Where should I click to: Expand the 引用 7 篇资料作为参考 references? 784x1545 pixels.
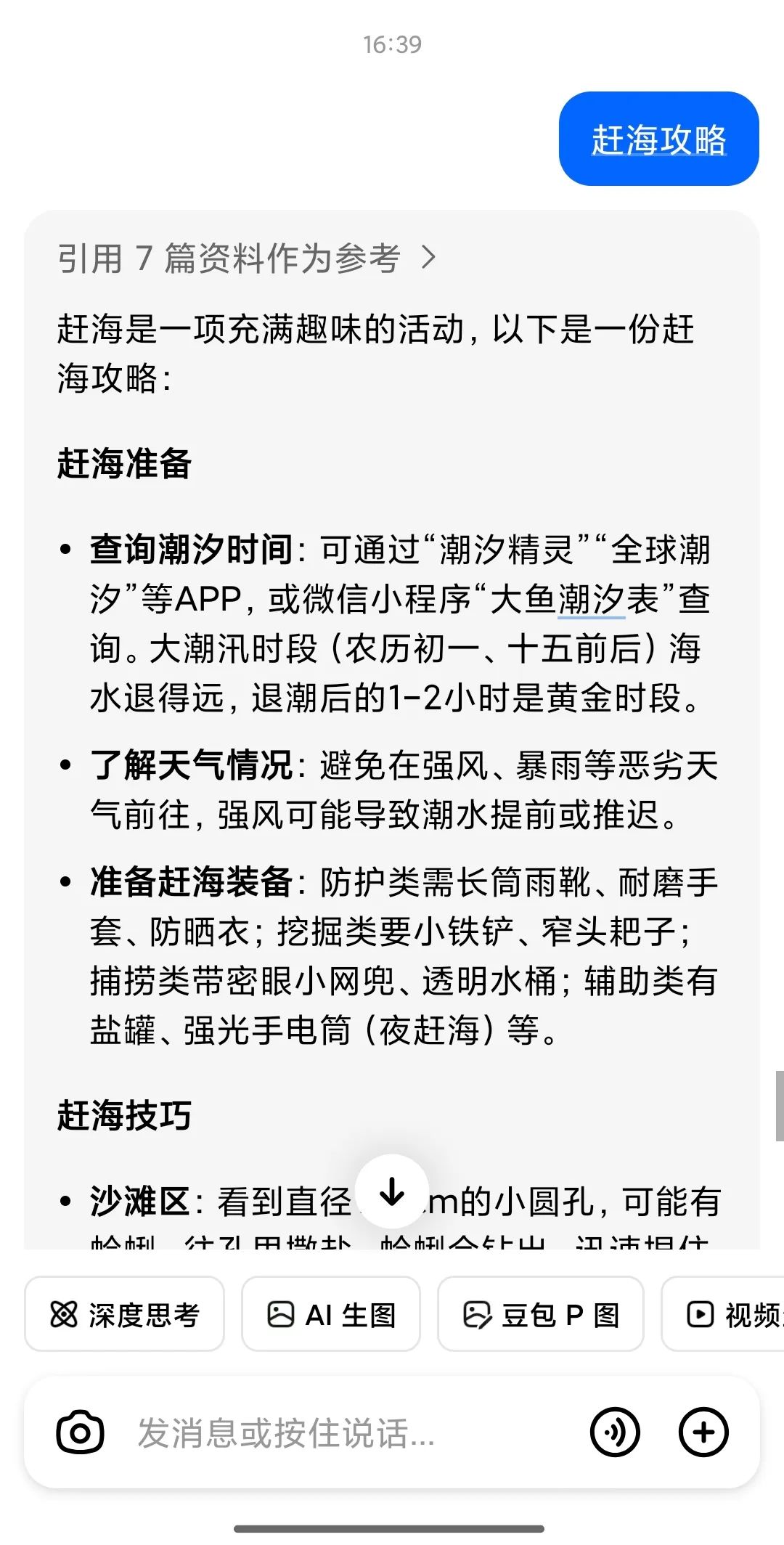click(247, 258)
